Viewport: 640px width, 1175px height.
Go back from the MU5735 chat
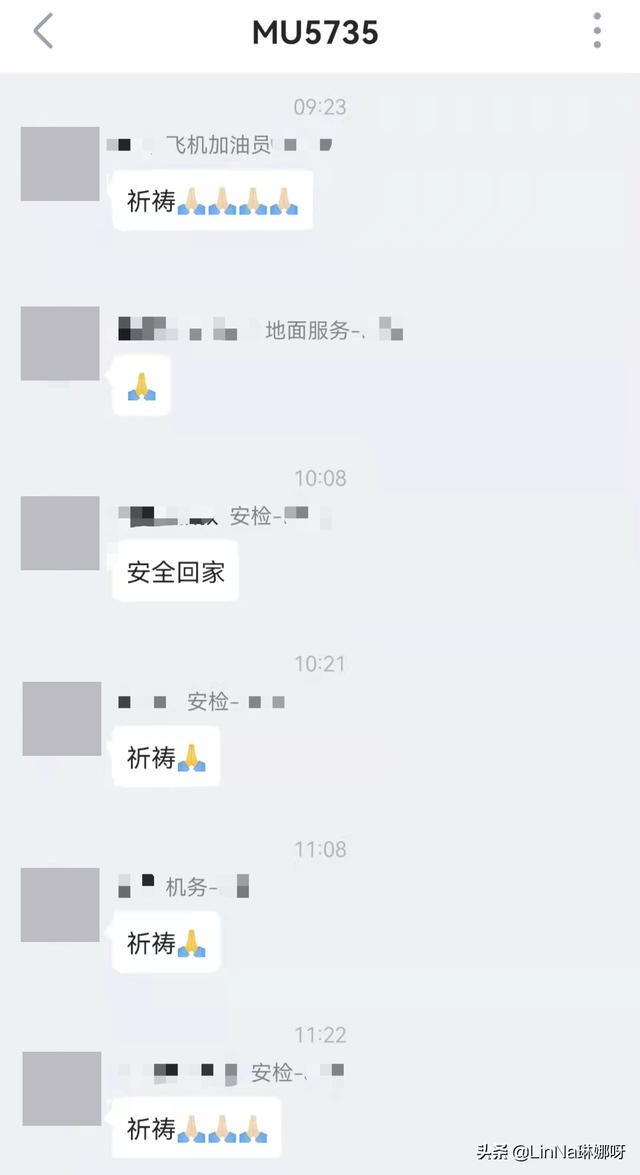click(43, 32)
